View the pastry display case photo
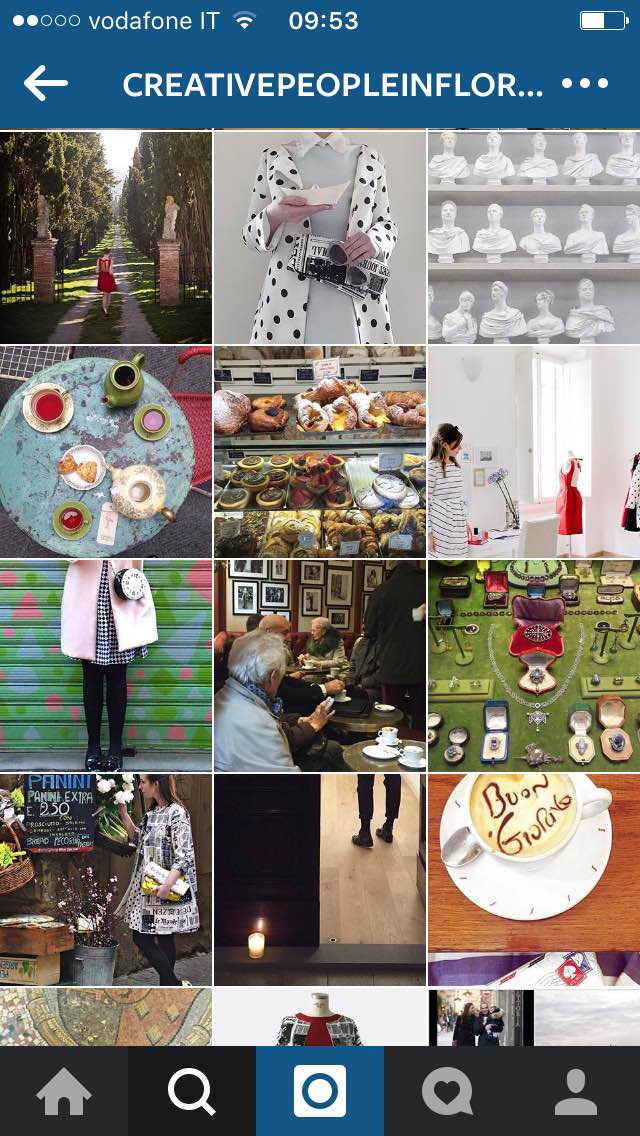This screenshot has width=640, height=1136. click(320, 452)
